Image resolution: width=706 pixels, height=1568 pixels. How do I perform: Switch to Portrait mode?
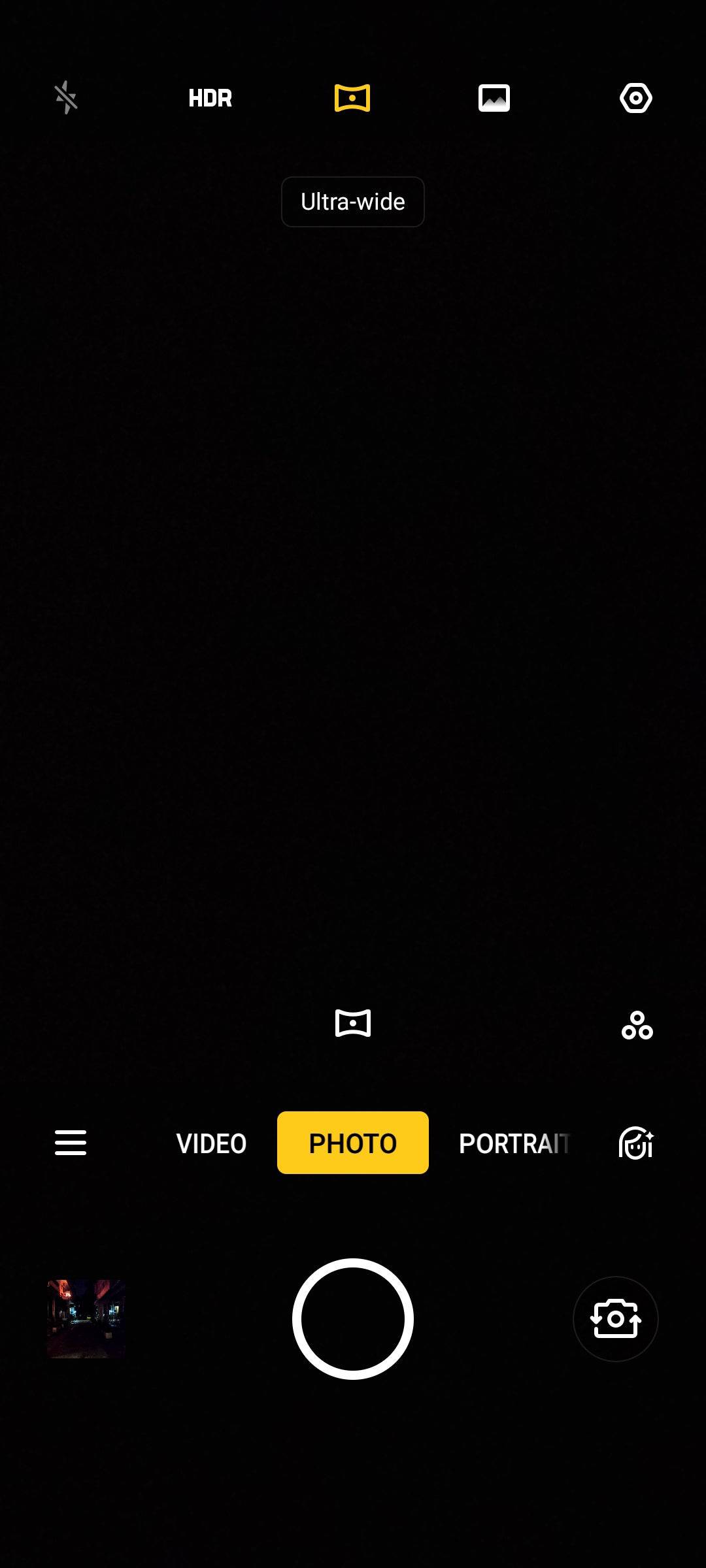click(x=514, y=1143)
